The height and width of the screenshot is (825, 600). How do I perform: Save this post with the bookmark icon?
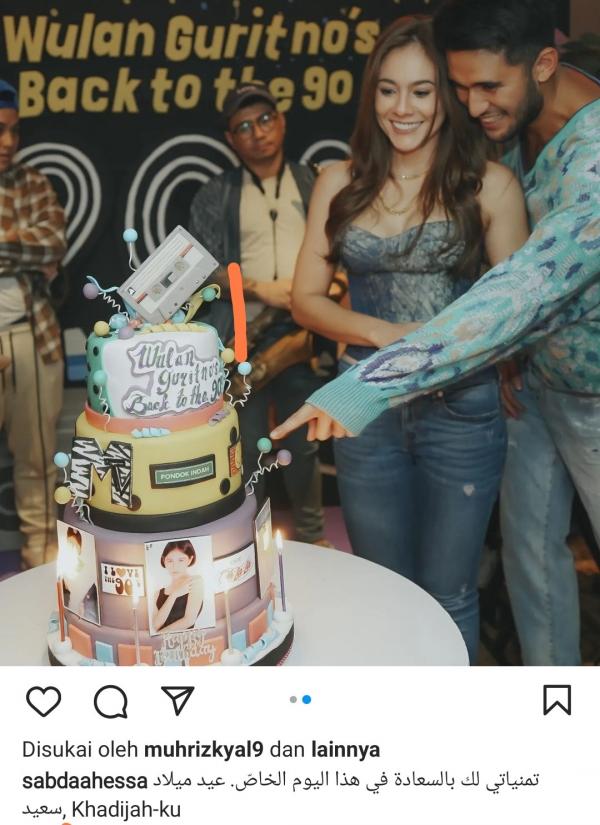point(557,700)
